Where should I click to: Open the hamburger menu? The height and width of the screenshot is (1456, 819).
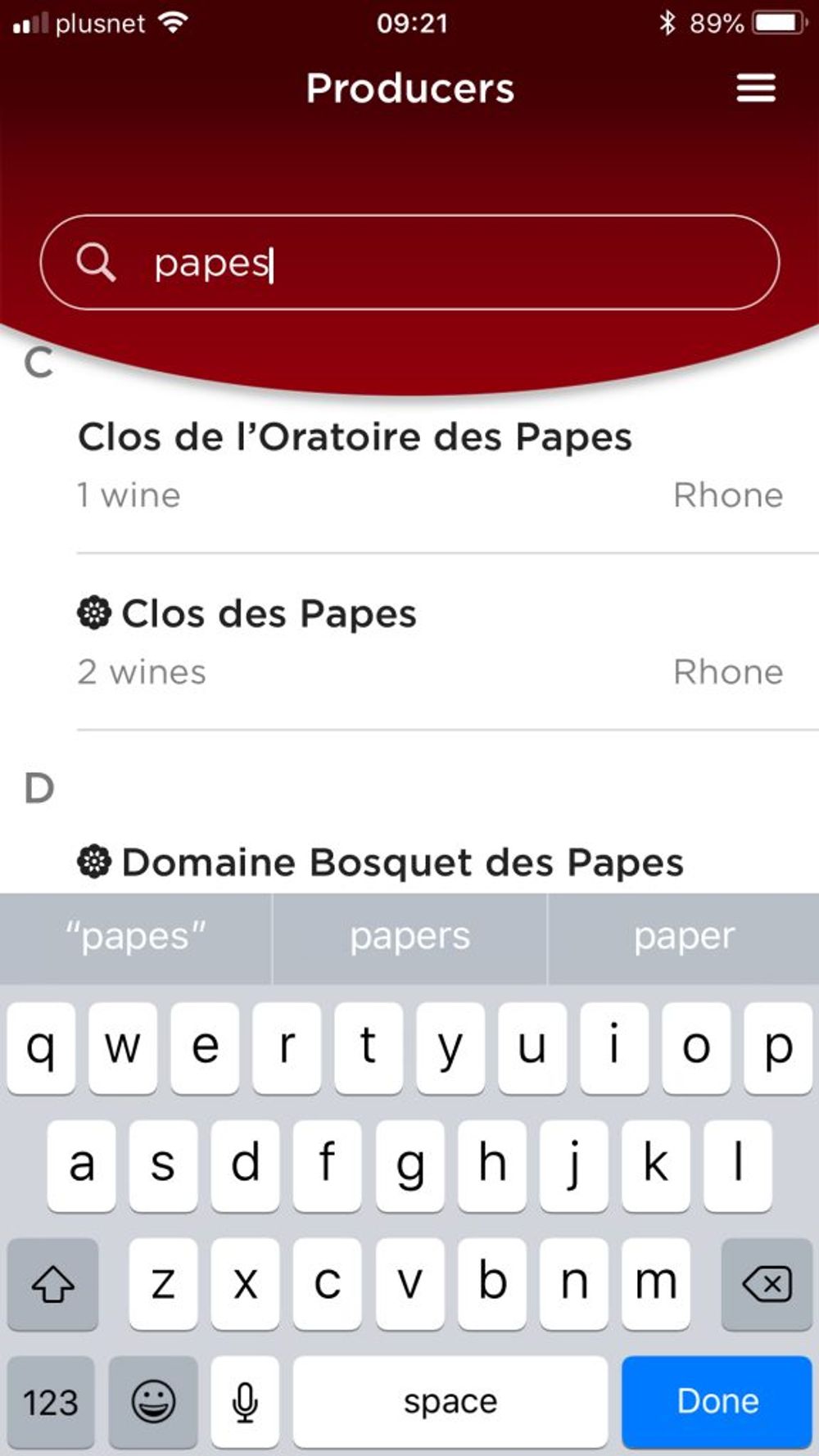755,88
